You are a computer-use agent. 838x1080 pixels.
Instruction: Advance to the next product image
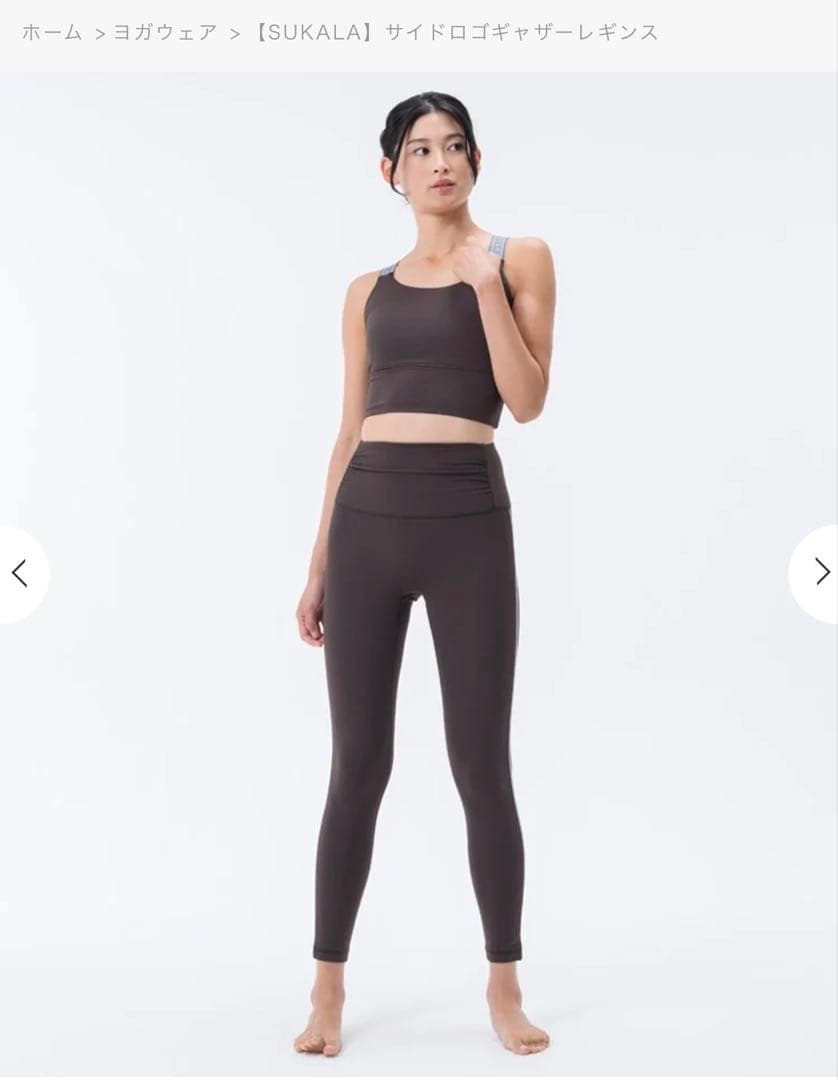(821, 572)
